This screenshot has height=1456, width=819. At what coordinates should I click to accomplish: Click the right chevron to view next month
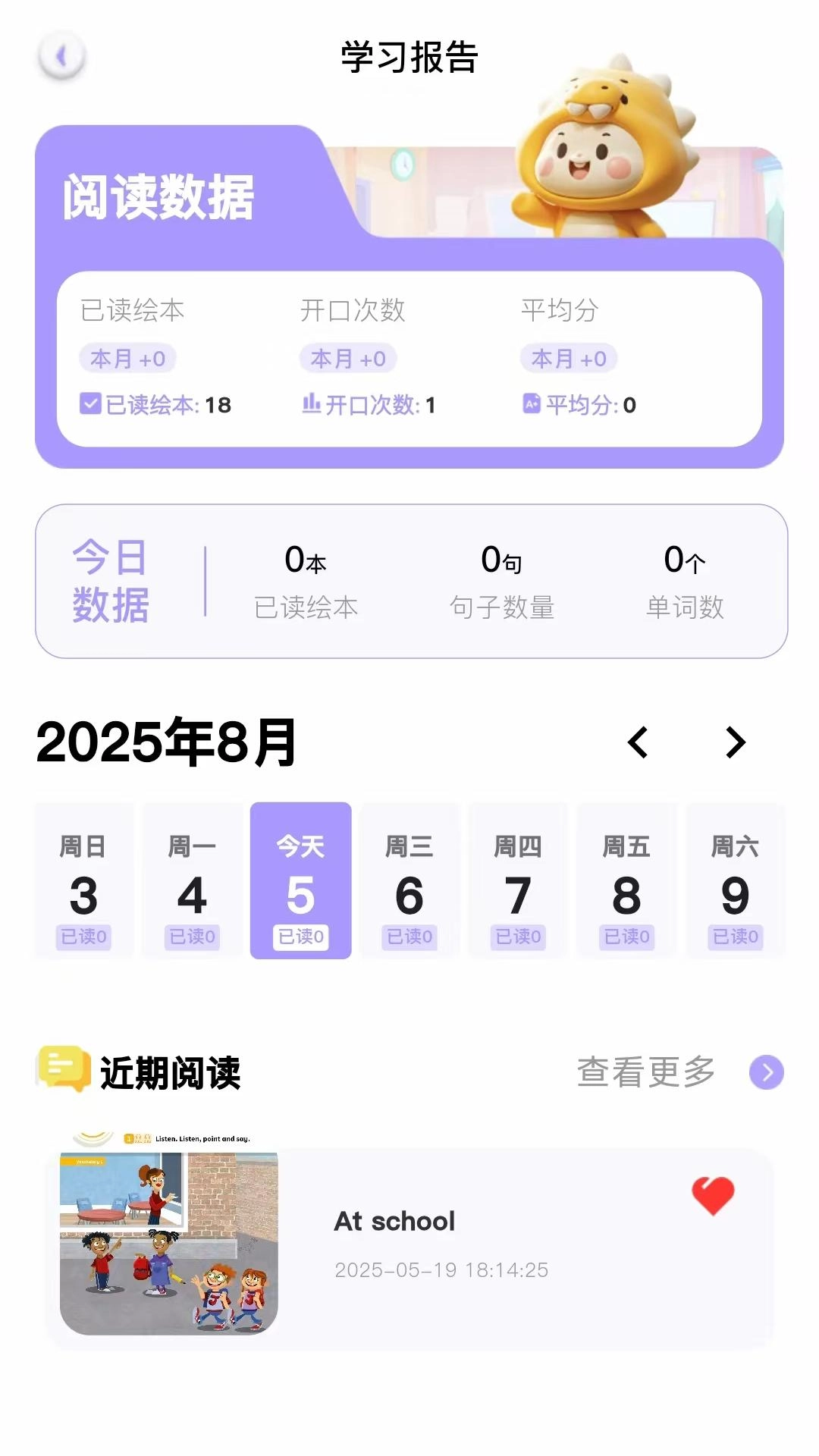click(x=733, y=743)
